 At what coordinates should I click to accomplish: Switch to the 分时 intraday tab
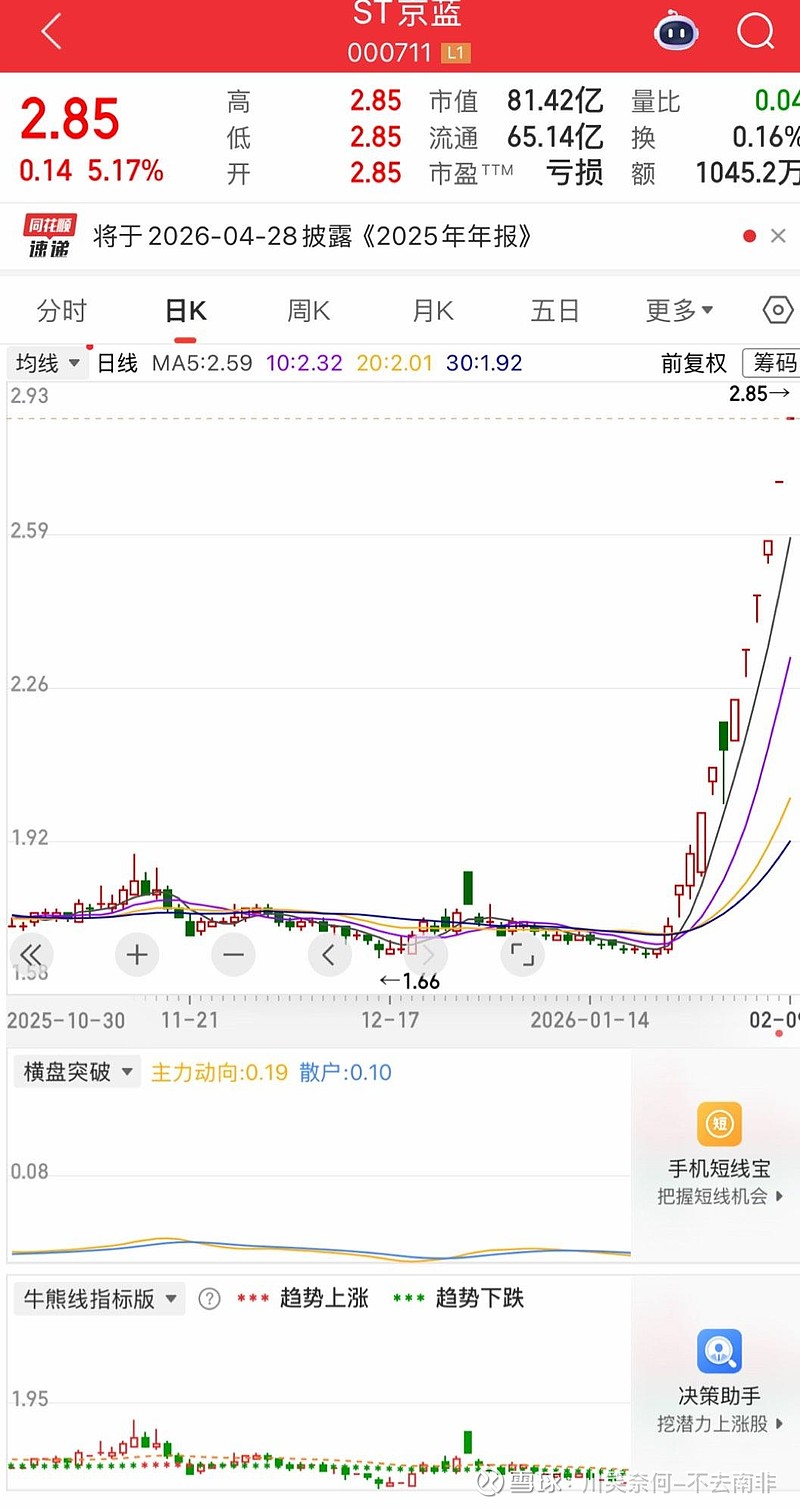click(x=62, y=310)
